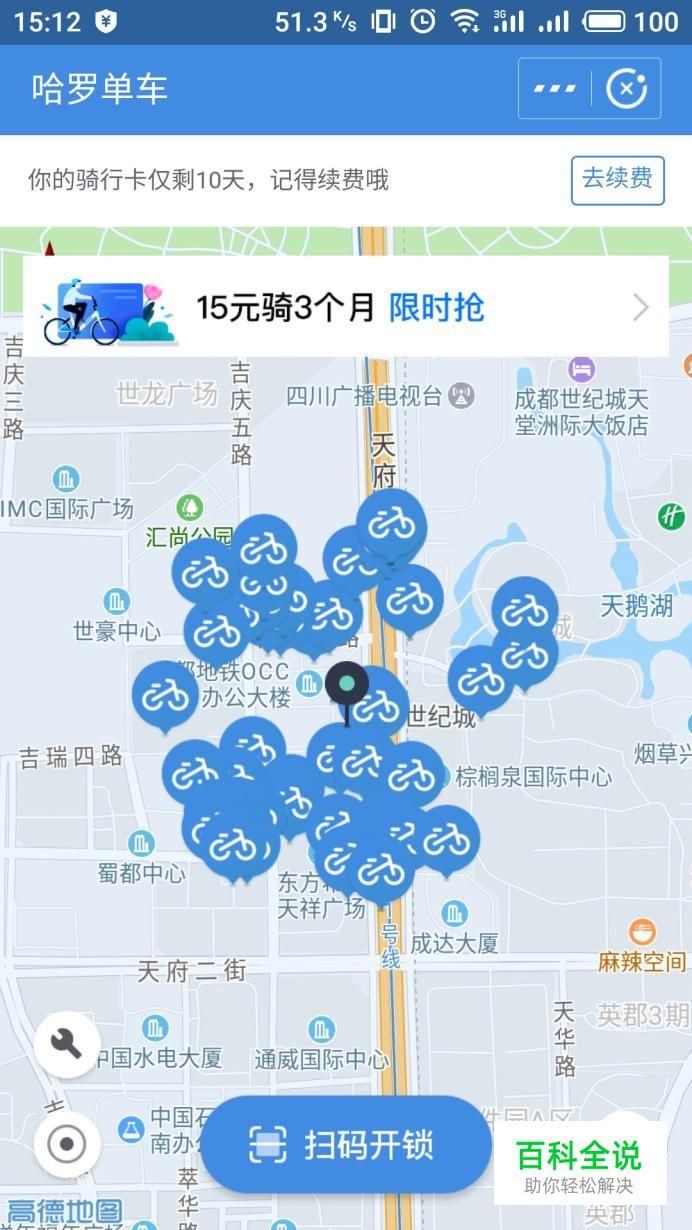This screenshot has width=692, height=1230.
Task: Select the bike marker near 天鹅湖
Action: point(524,610)
